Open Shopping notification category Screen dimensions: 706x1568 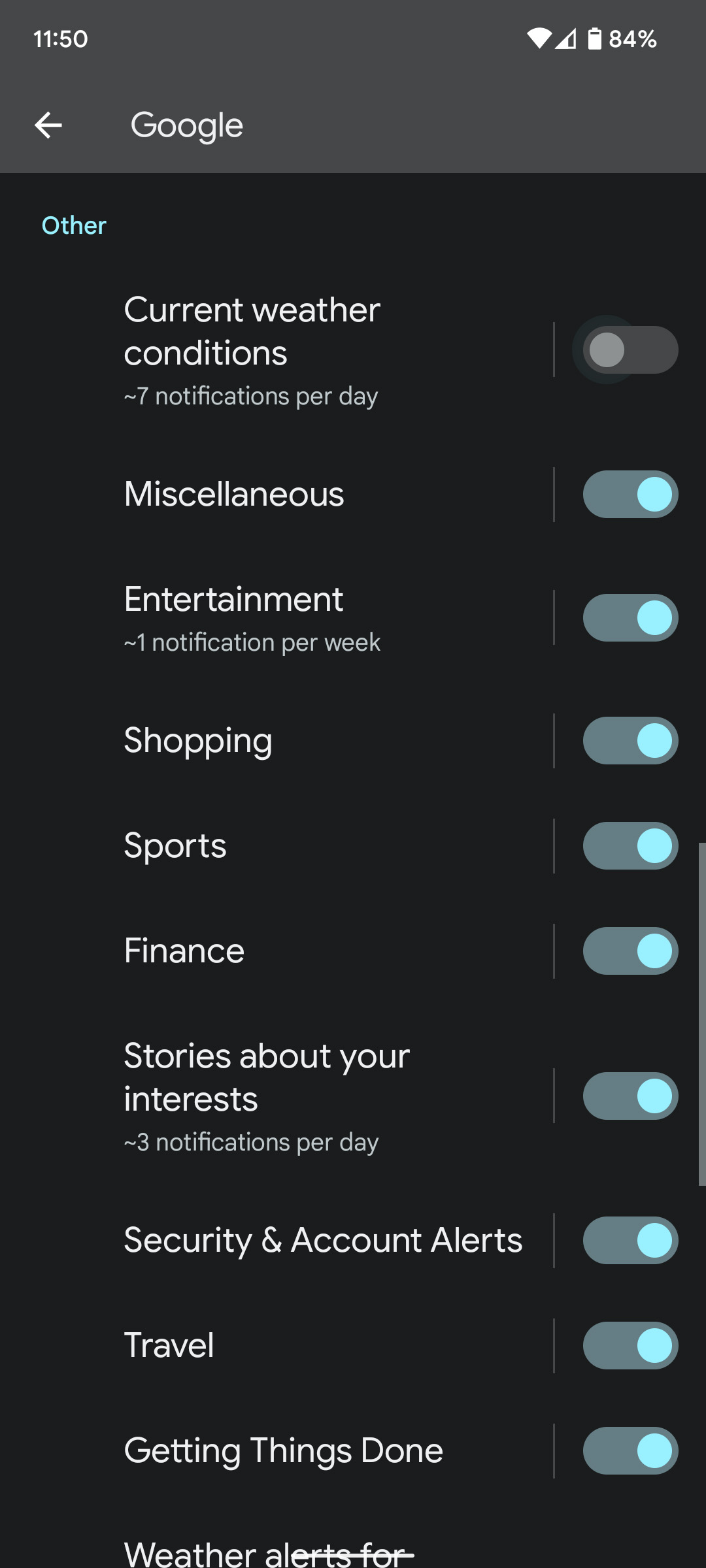pyautogui.click(x=294, y=741)
